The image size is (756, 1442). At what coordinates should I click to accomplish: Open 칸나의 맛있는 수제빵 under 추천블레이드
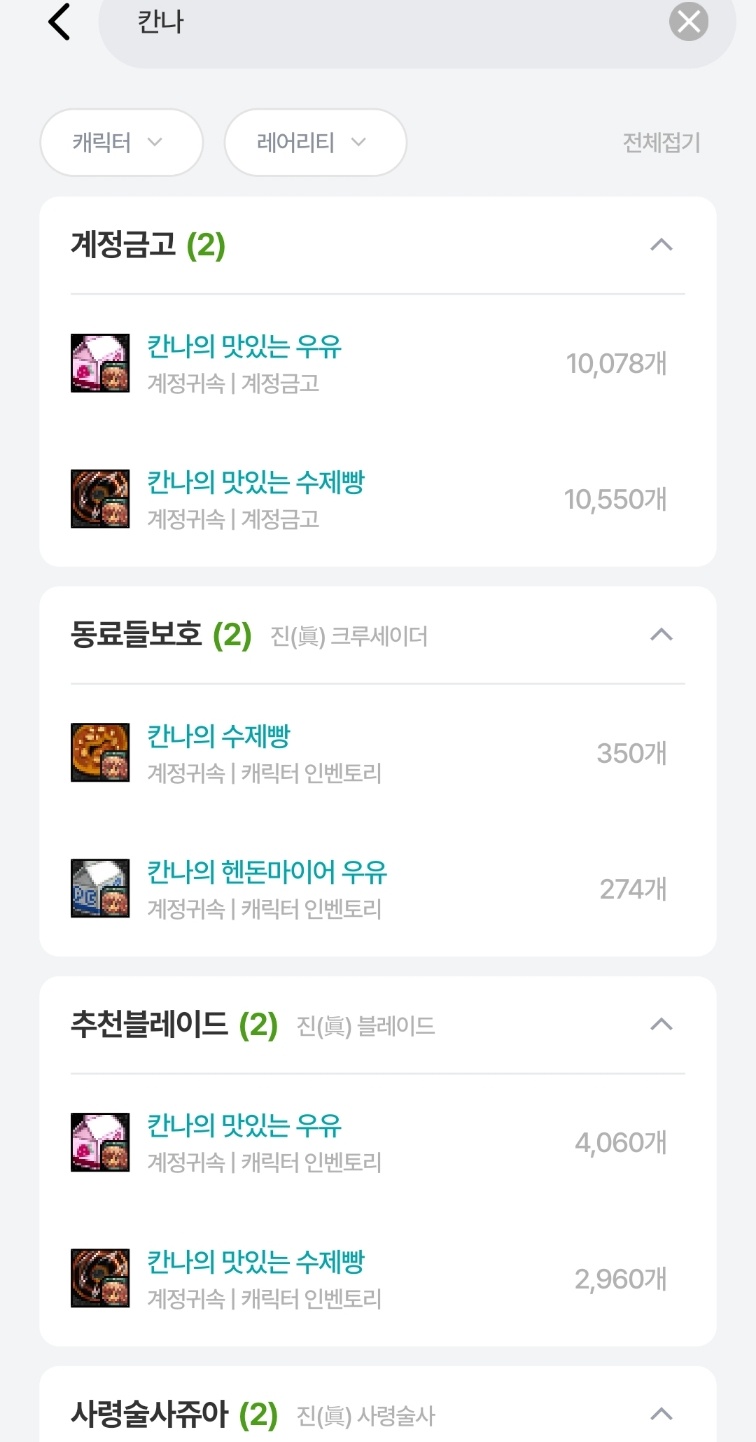point(256,1263)
